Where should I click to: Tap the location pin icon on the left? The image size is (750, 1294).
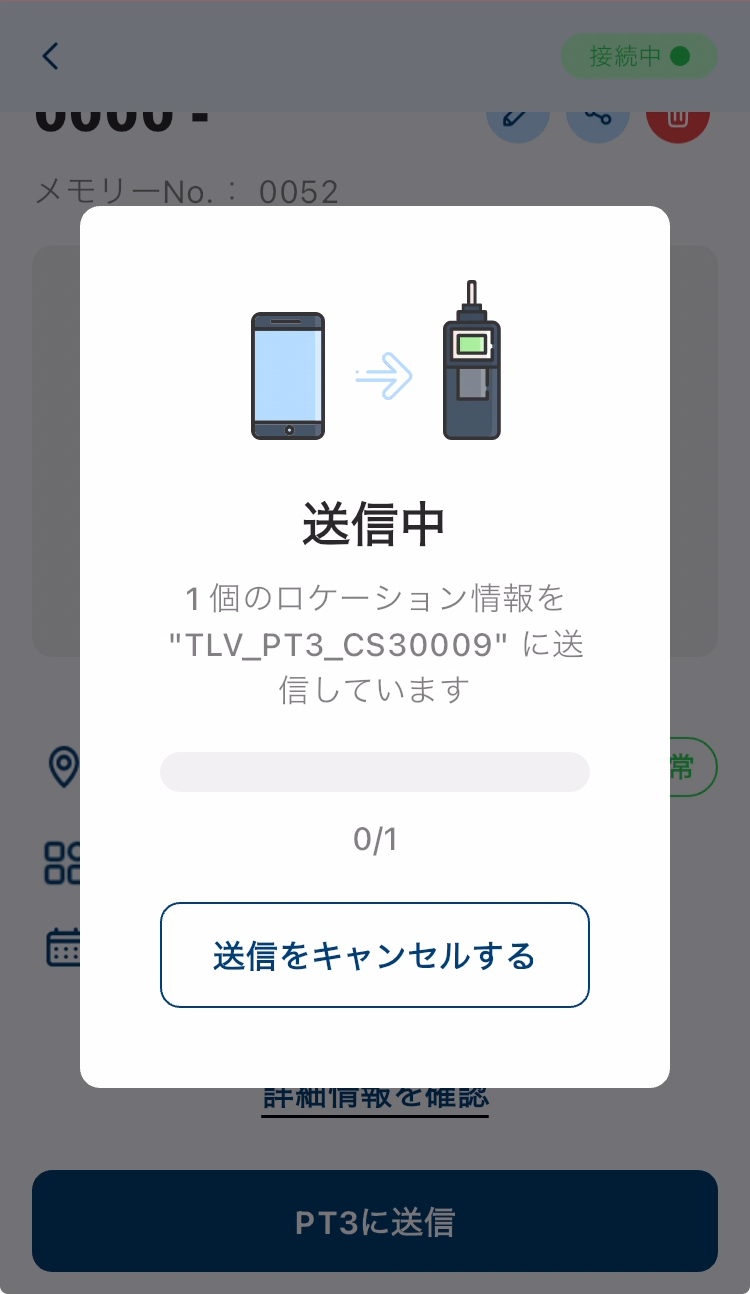(x=62, y=767)
